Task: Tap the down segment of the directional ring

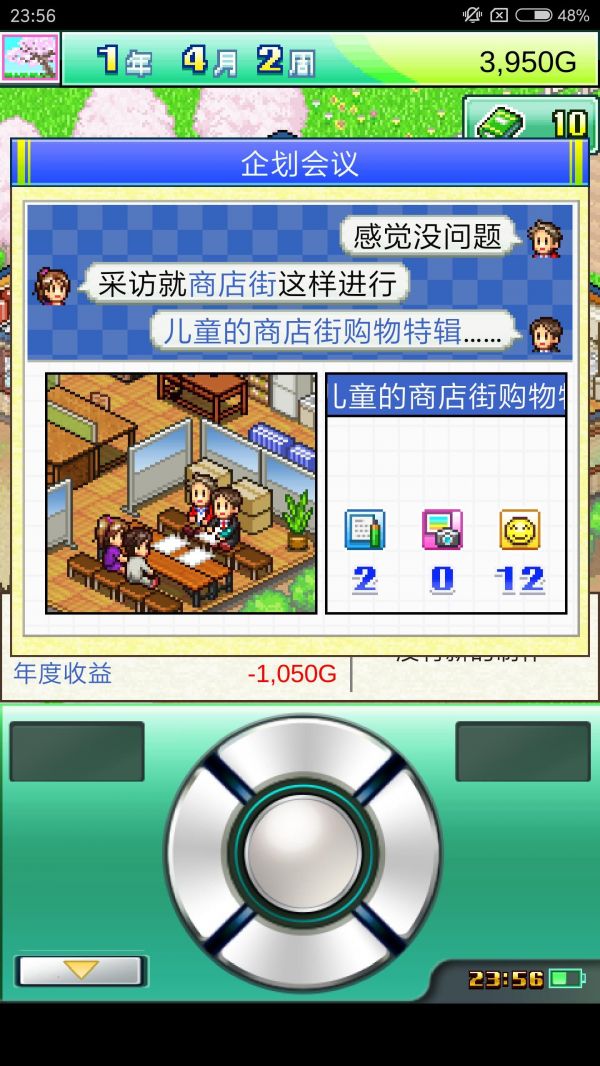Action: coord(303,955)
